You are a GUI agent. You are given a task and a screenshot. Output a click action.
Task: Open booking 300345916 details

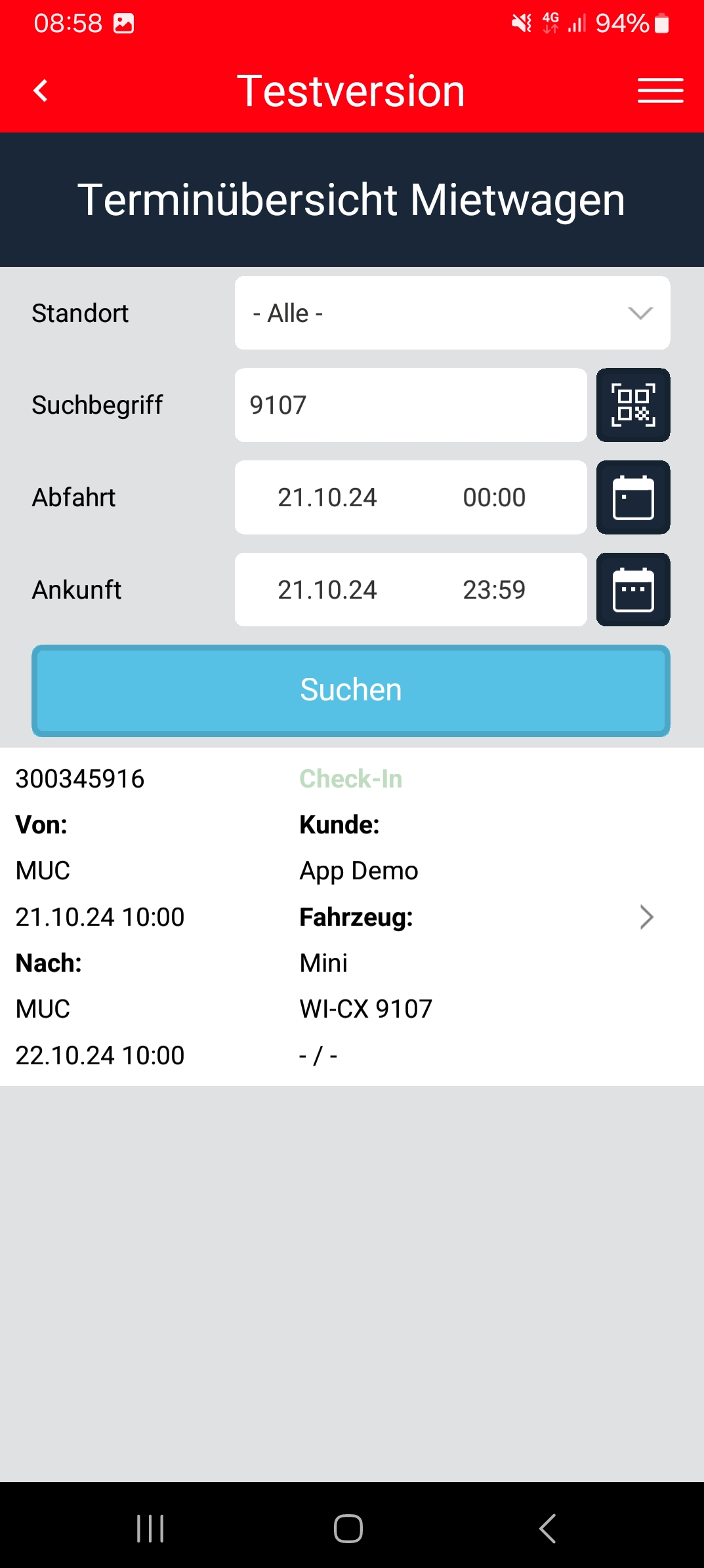[646, 917]
